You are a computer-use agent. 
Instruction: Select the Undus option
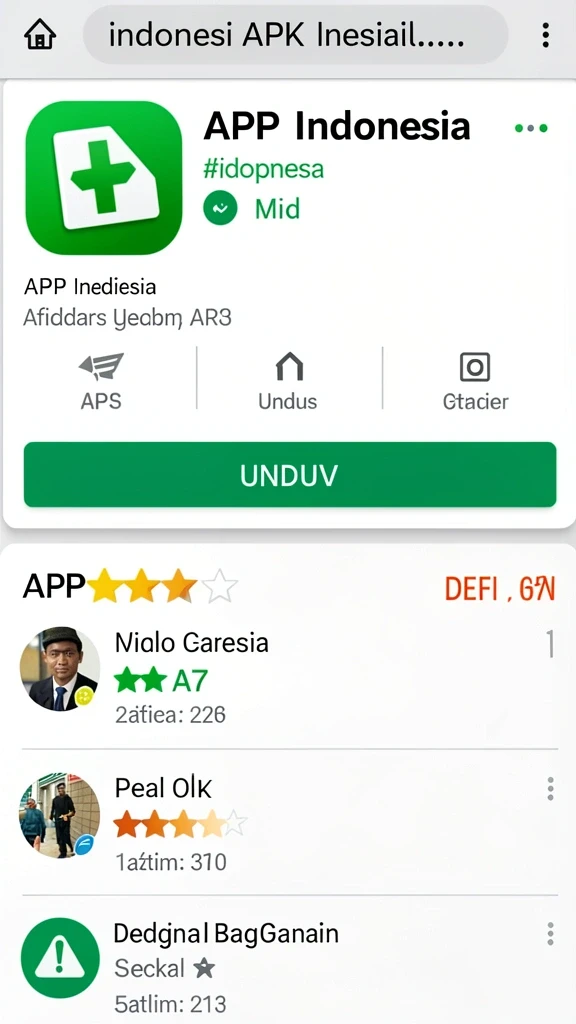pyautogui.click(x=288, y=380)
